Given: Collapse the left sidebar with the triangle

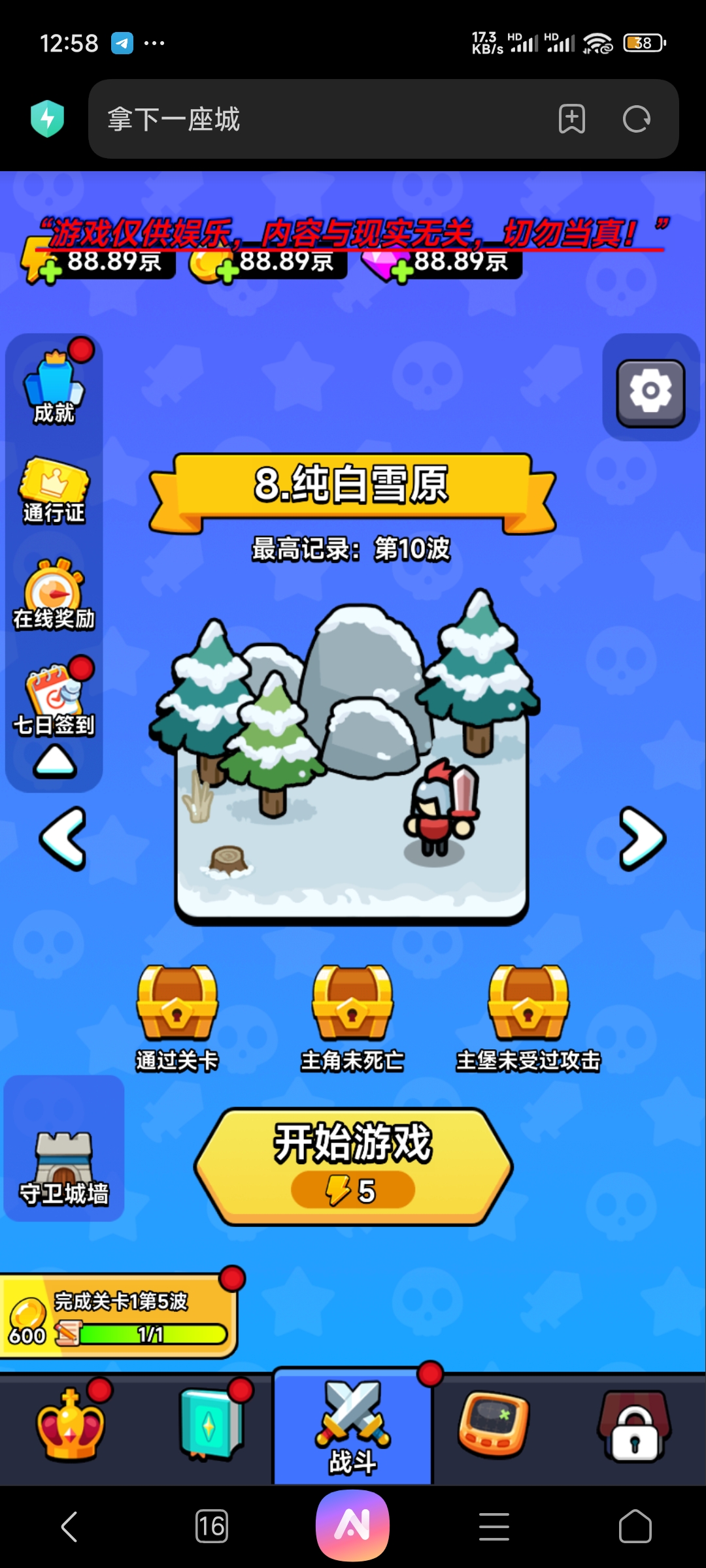Looking at the screenshot, I should coord(54,760).
